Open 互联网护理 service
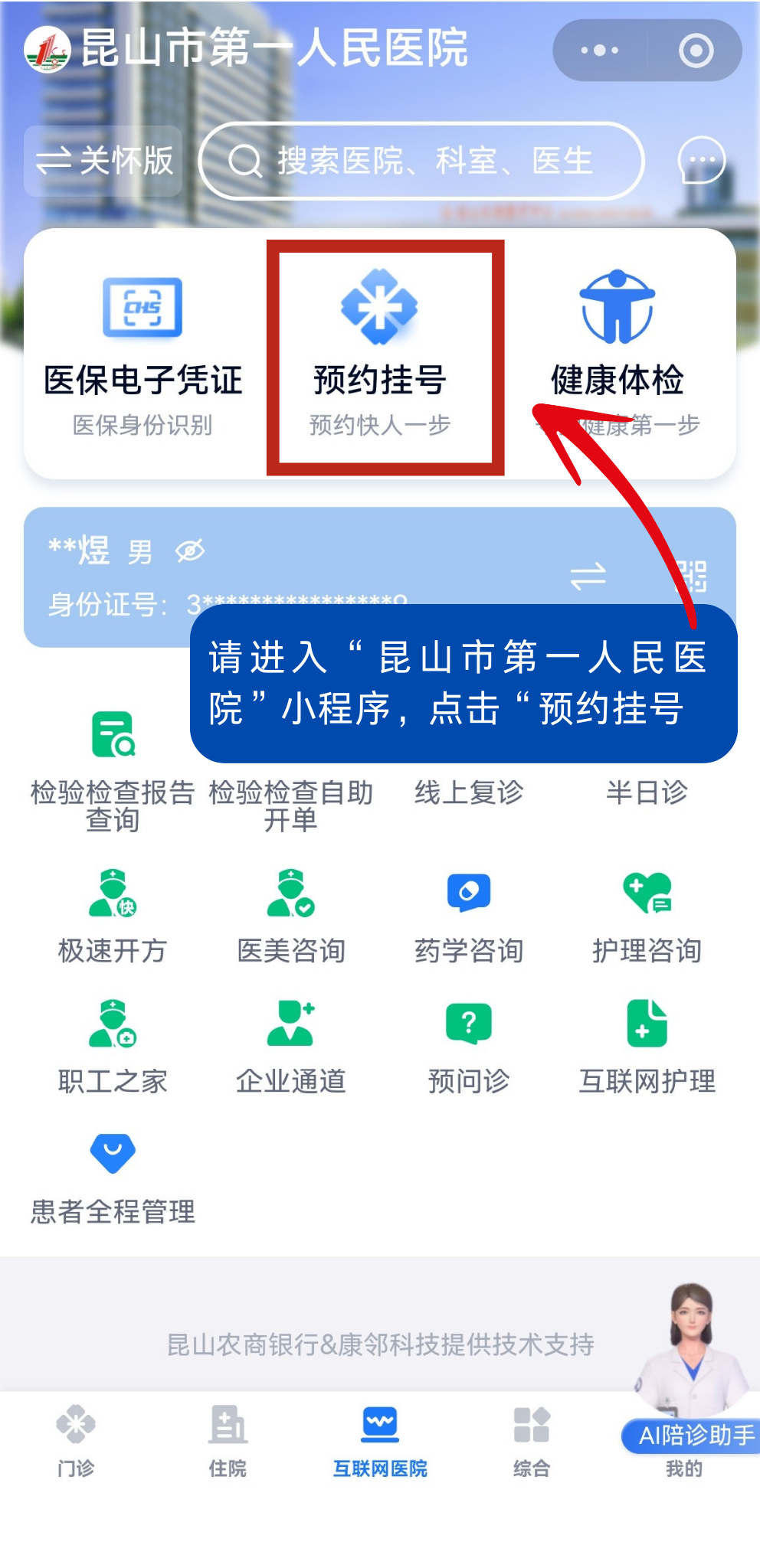Viewport: 760px width, 1568px height. (647, 1045)
